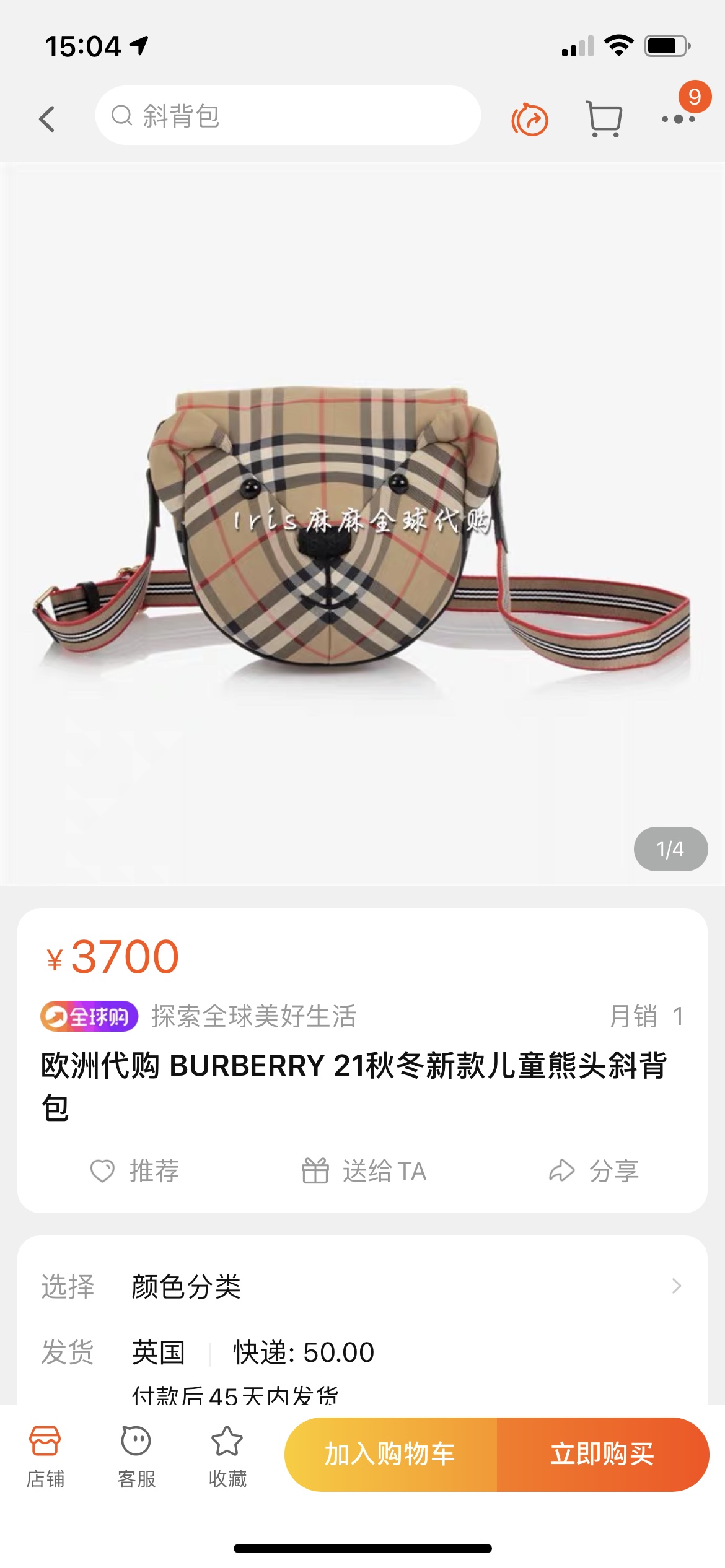Viewport: 725px width, 1568px height.
Task: Tap the 全球购 badge
Action: pyautogui.click(x=89, y=1016)
